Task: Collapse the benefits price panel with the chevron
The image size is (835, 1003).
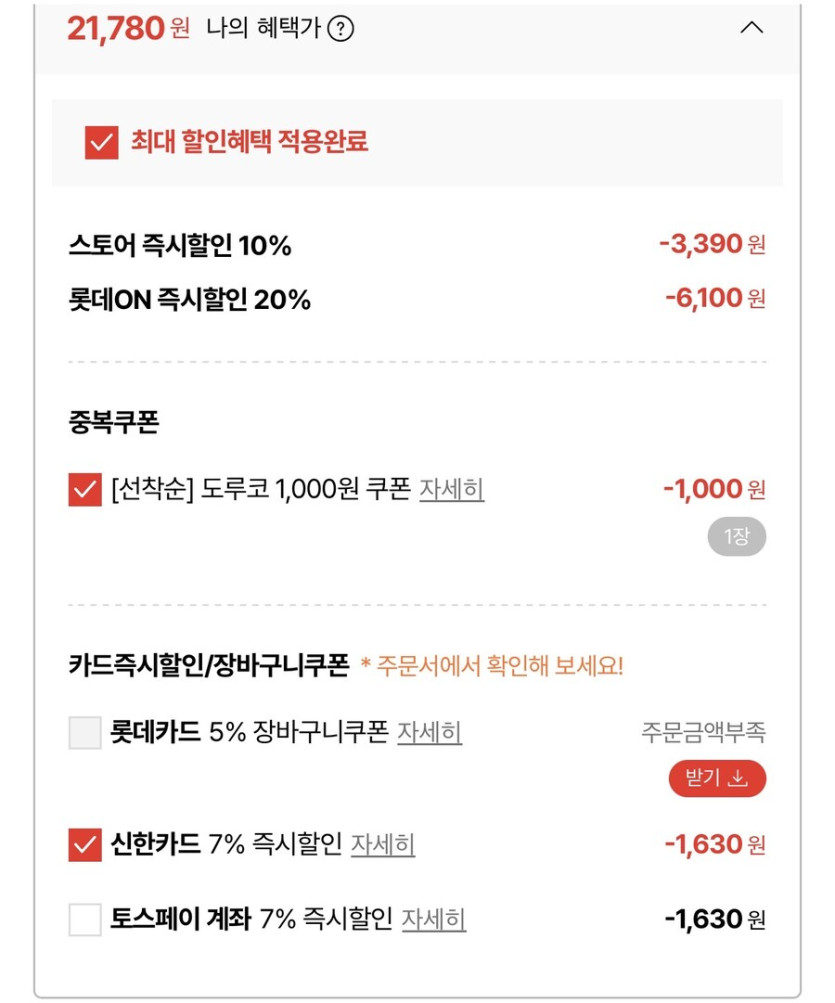Action: [x=752, y=28]
